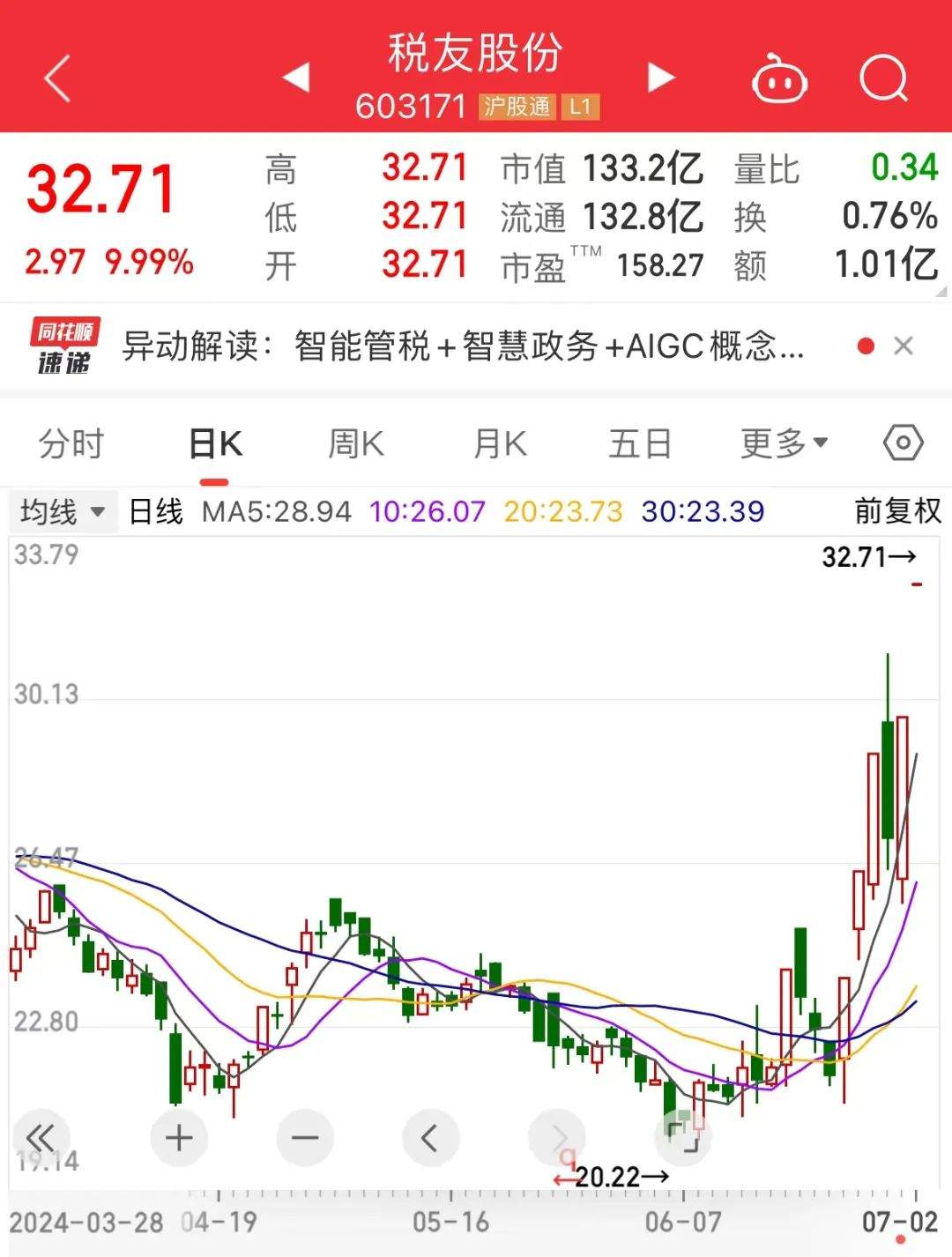Viewport: 952px width, 1257px height.
Task: Switch to the 分时 tab
Action: 71,443
